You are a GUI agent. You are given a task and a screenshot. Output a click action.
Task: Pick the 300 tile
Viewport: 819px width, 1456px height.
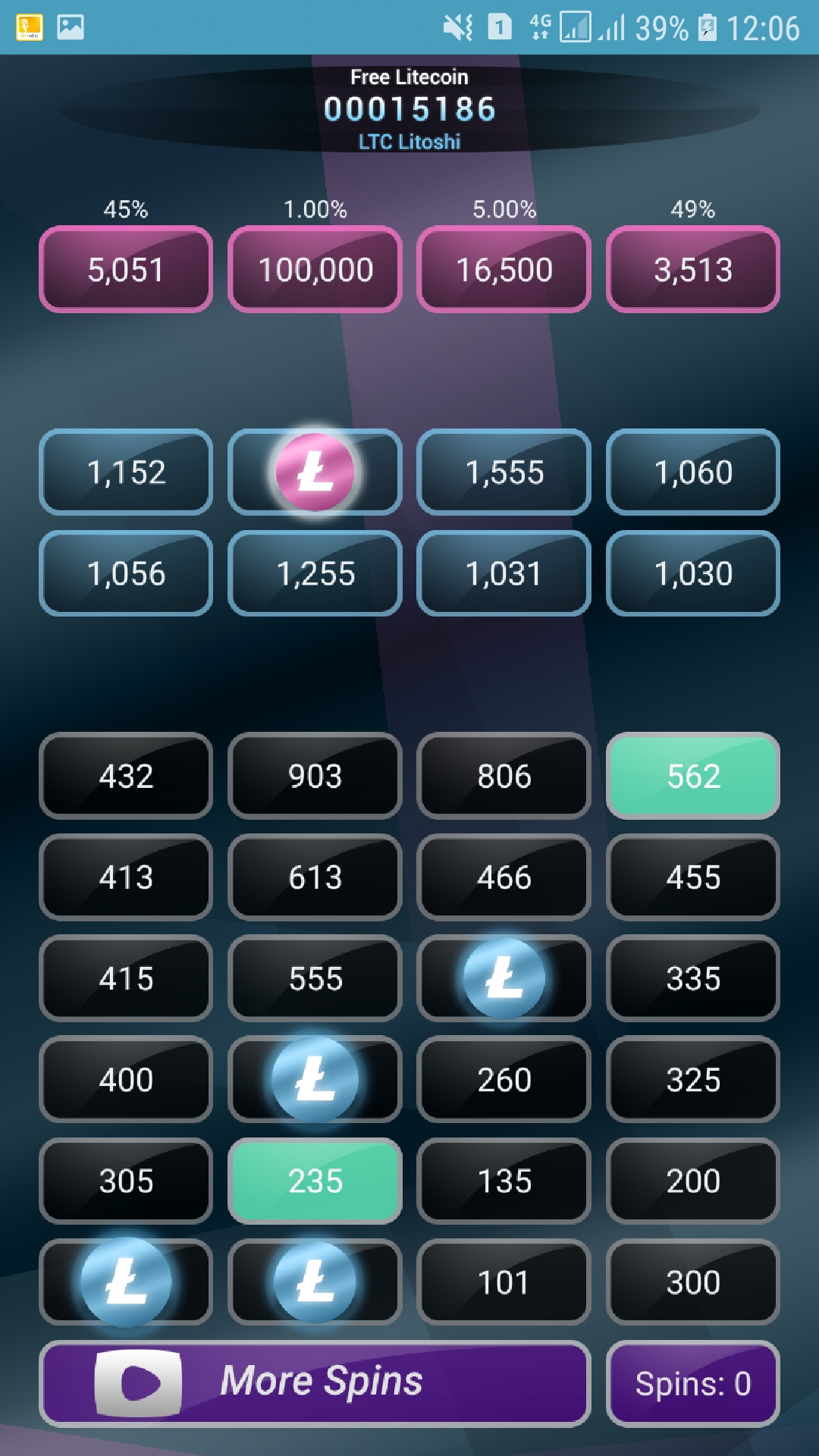coord(692,1282)
